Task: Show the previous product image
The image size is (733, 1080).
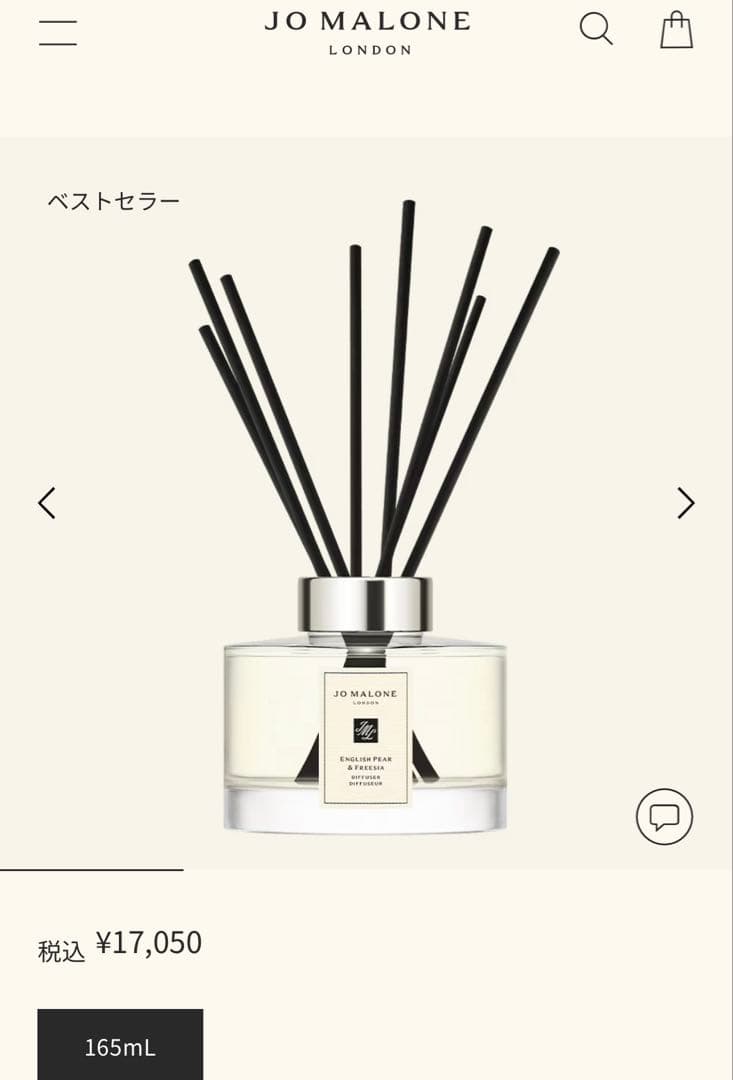Action: pos(46,502)
